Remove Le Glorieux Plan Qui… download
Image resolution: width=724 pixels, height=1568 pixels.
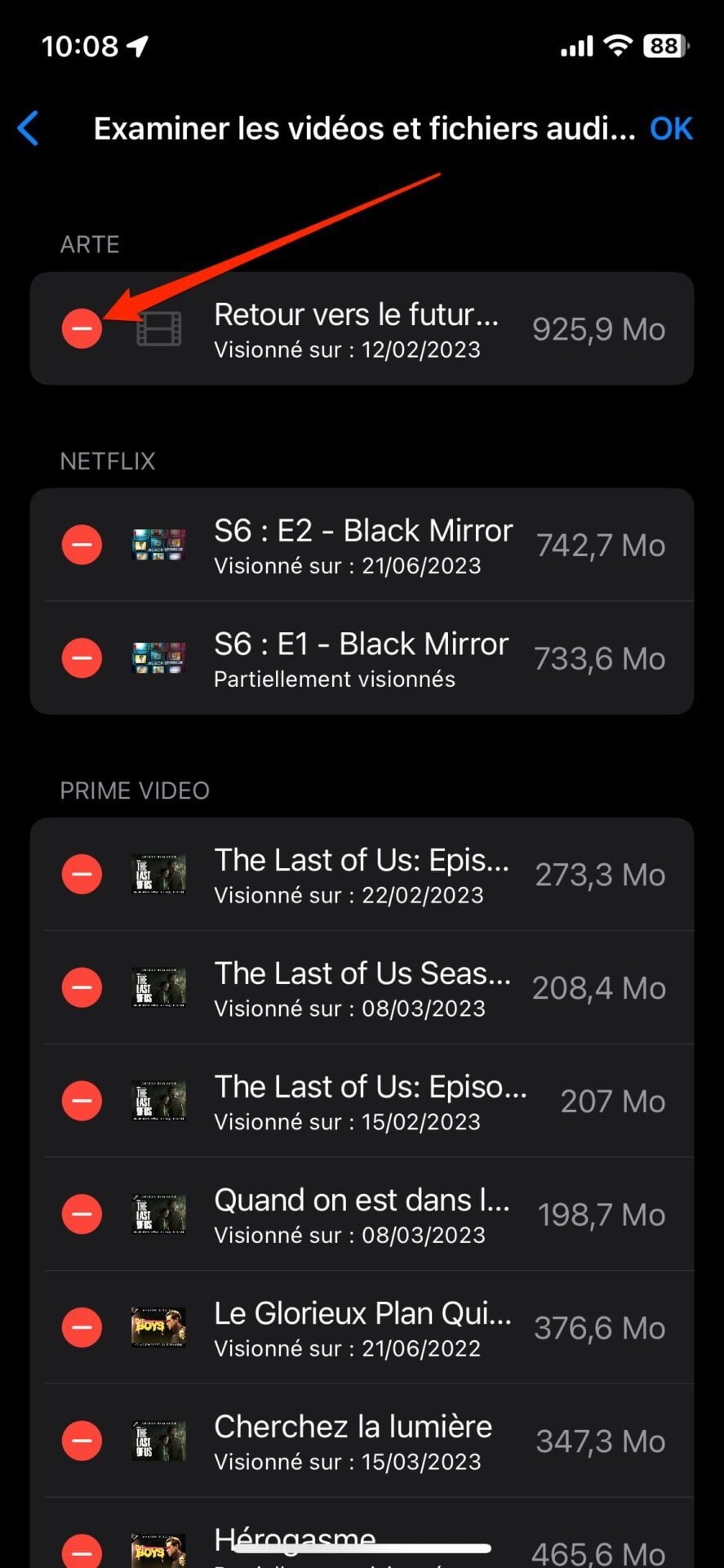click(x=82, y=1328)
